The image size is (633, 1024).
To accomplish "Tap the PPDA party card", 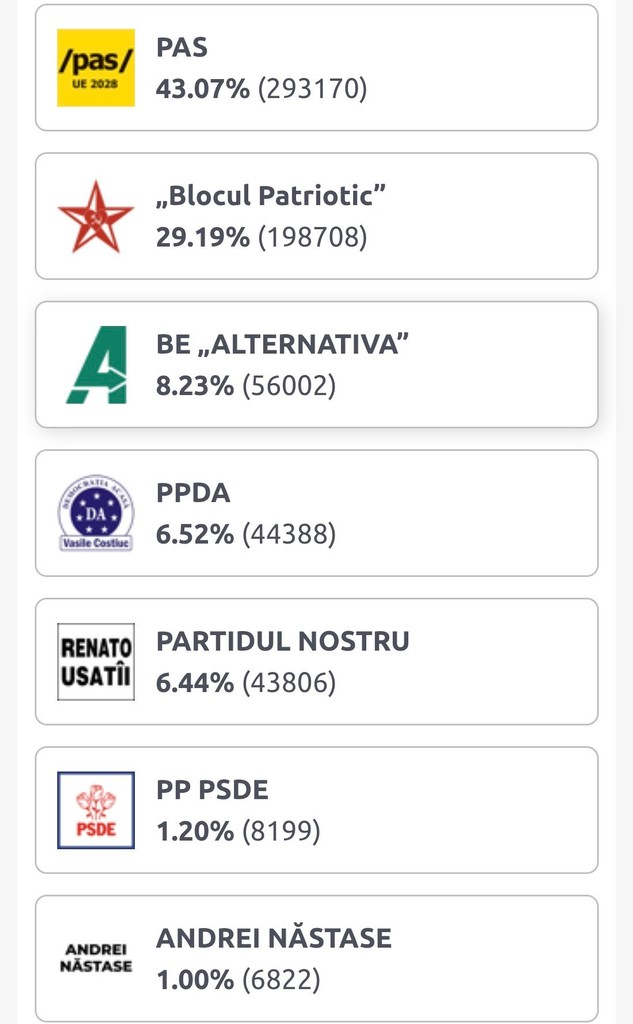I will coord(316,513).
